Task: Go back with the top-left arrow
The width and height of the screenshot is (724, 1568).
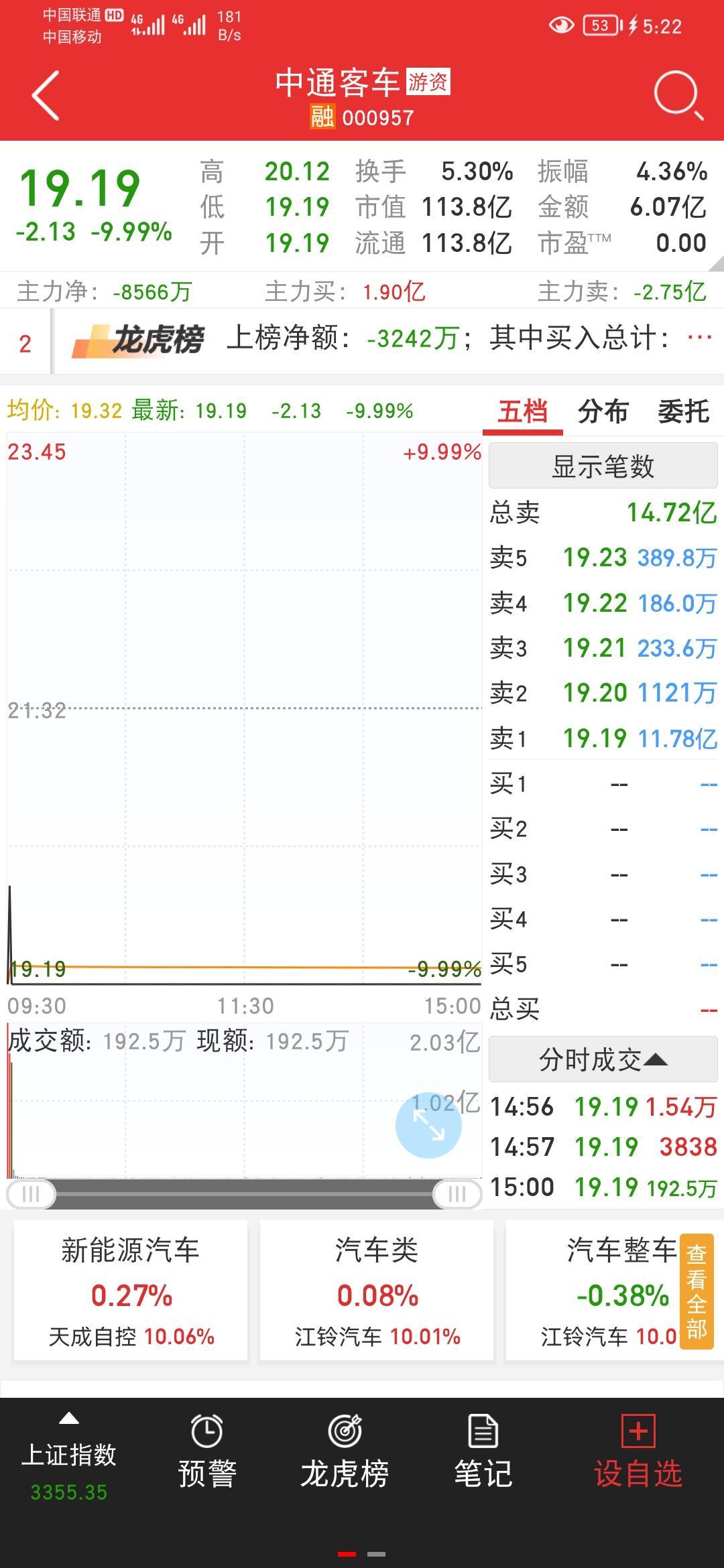Action: [46, 96]
